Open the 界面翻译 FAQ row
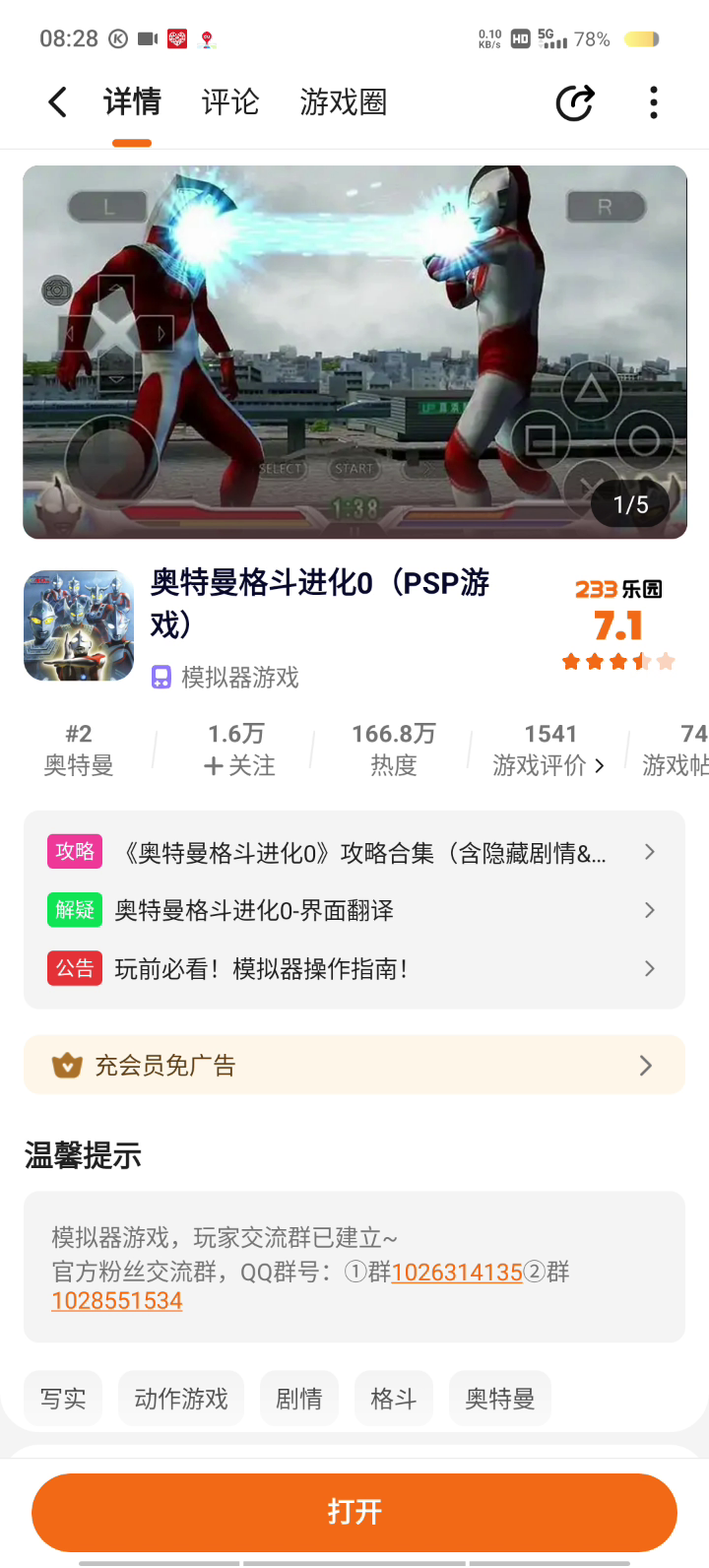 [354, 910]
